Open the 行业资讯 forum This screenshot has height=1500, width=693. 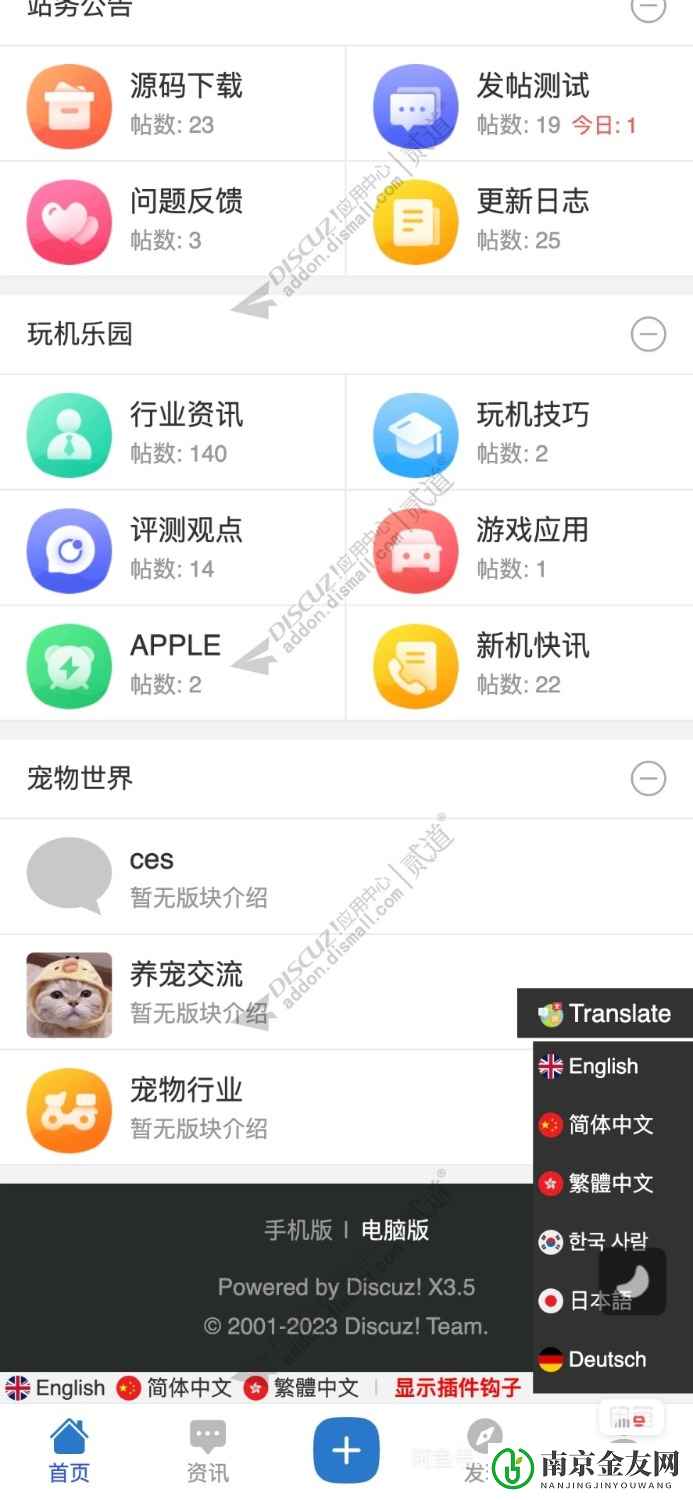tap(186, 415)
